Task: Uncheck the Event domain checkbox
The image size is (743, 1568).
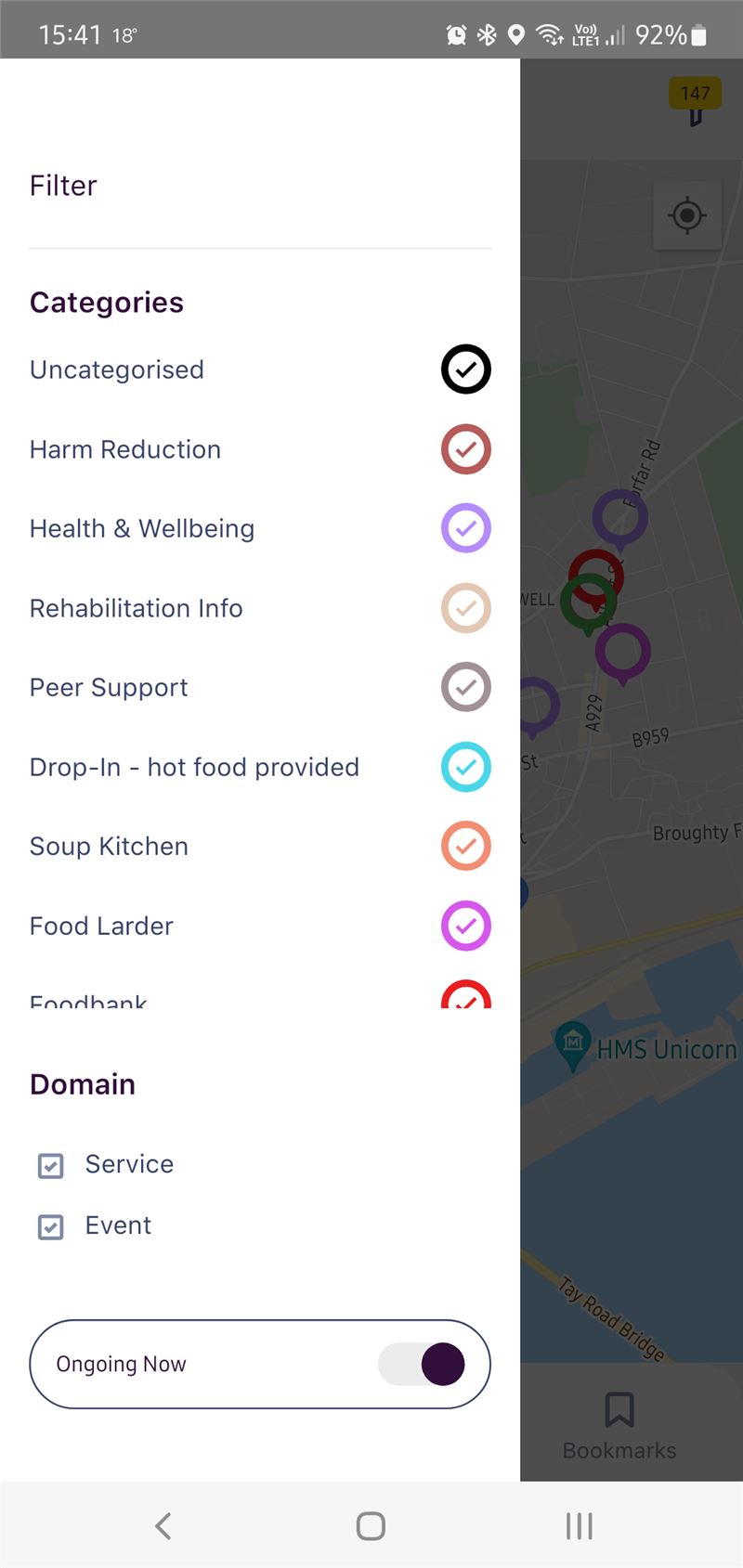Action: 51,1226
